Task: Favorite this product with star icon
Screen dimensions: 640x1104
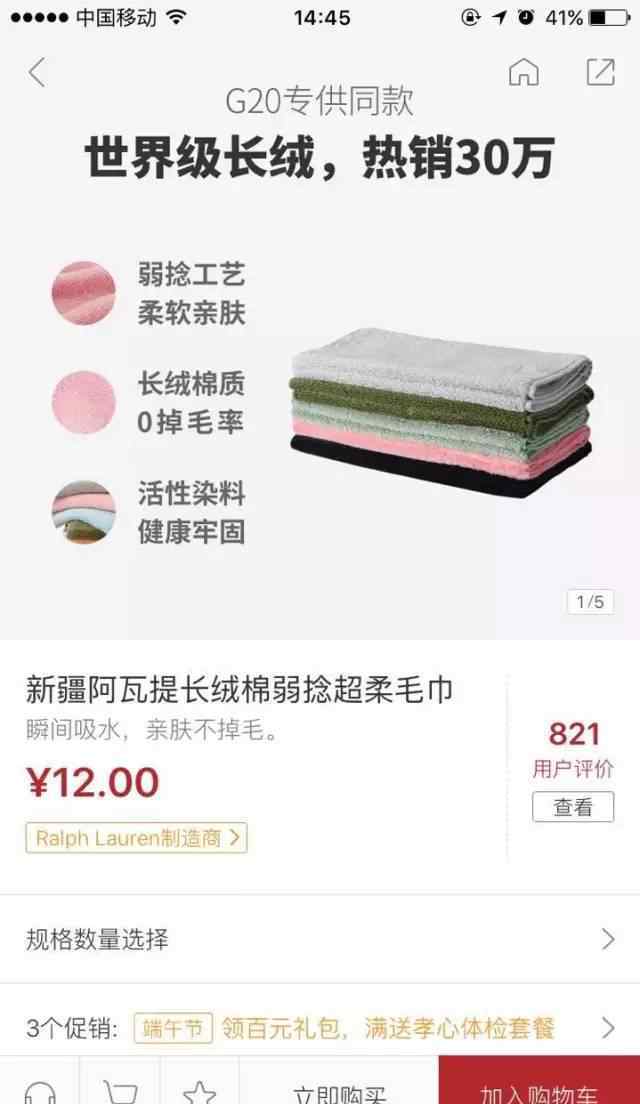Action: (200, 1090)
